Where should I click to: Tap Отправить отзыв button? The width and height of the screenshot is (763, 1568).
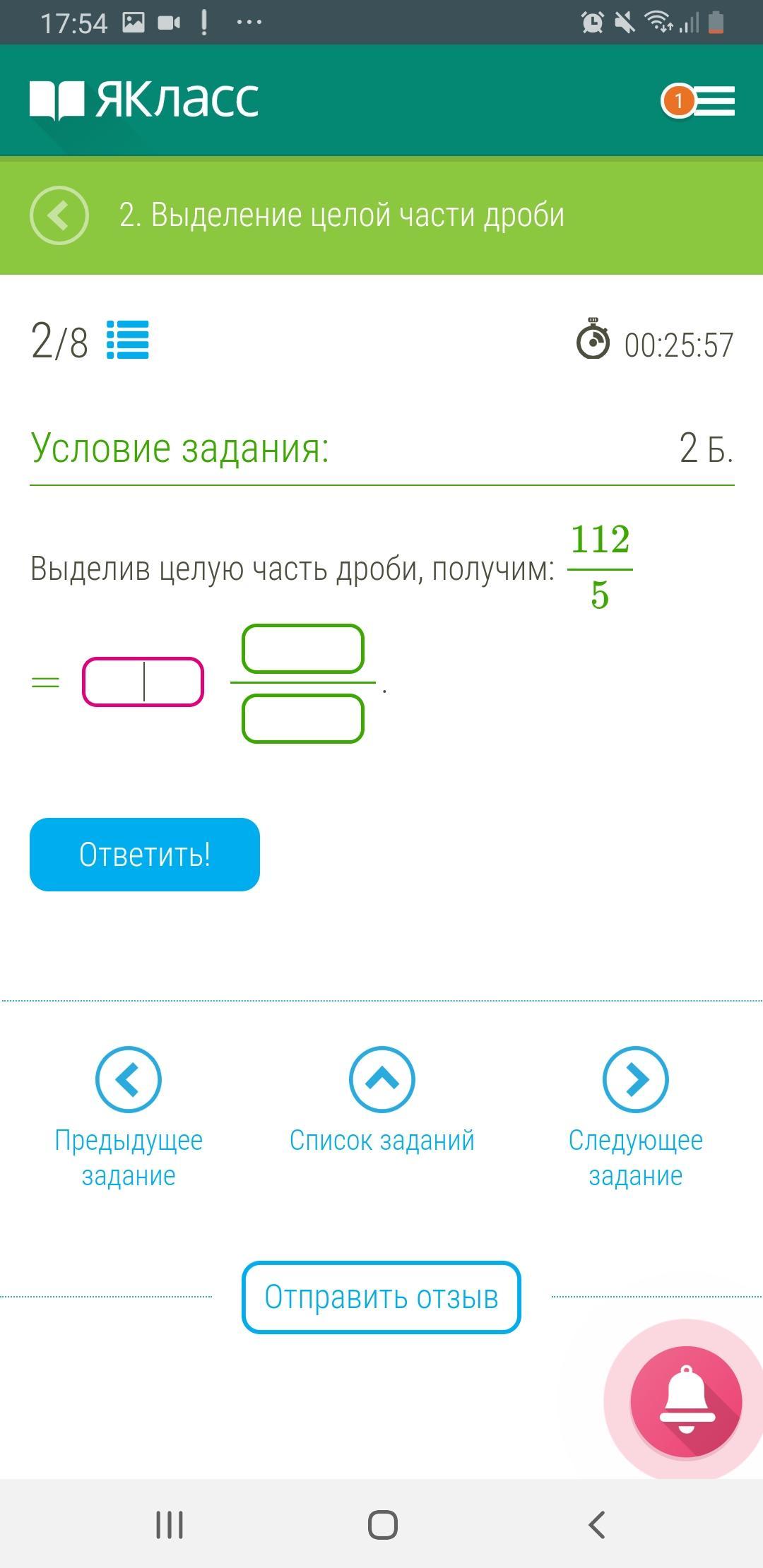click(x=381, y=1297)
